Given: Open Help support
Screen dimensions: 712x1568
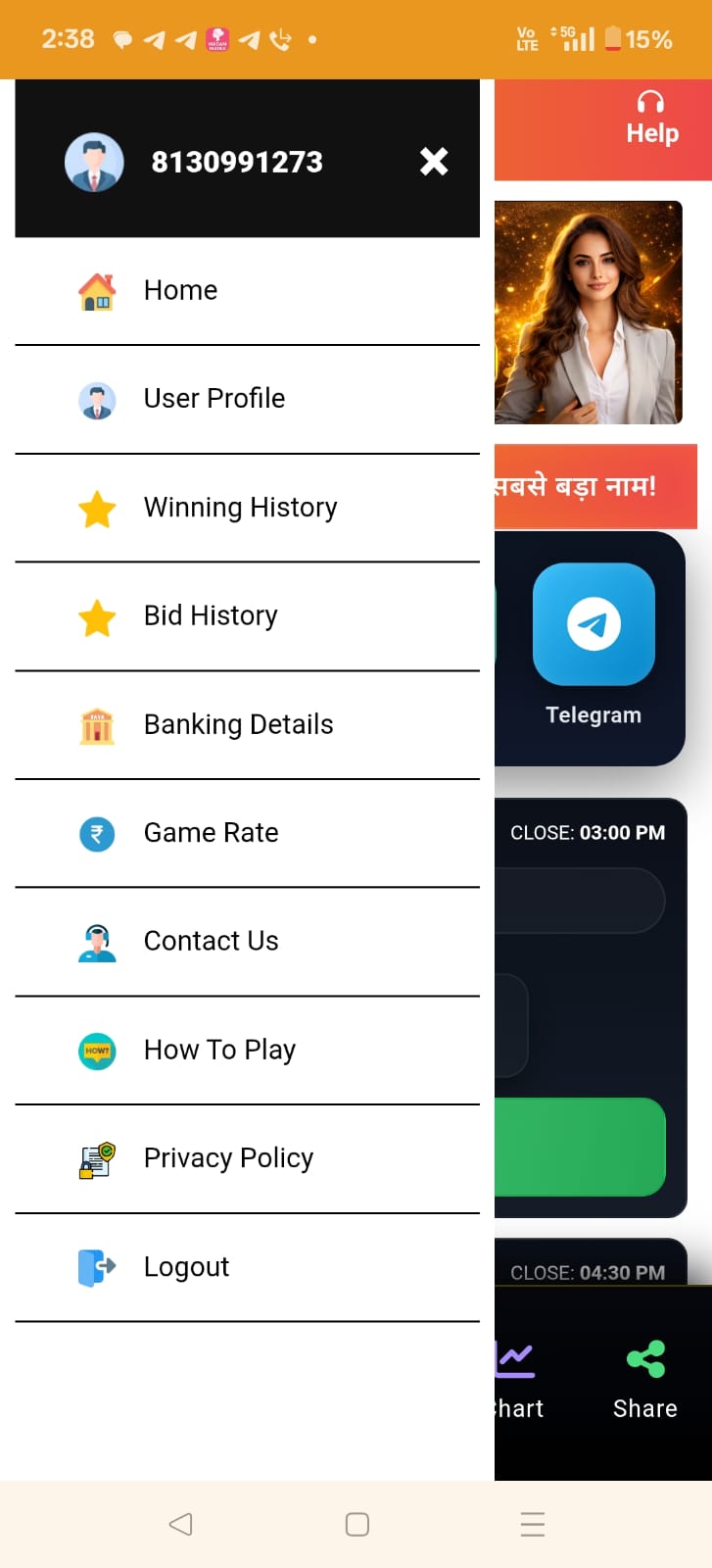Looking at the screenshot, I should 651,120.
